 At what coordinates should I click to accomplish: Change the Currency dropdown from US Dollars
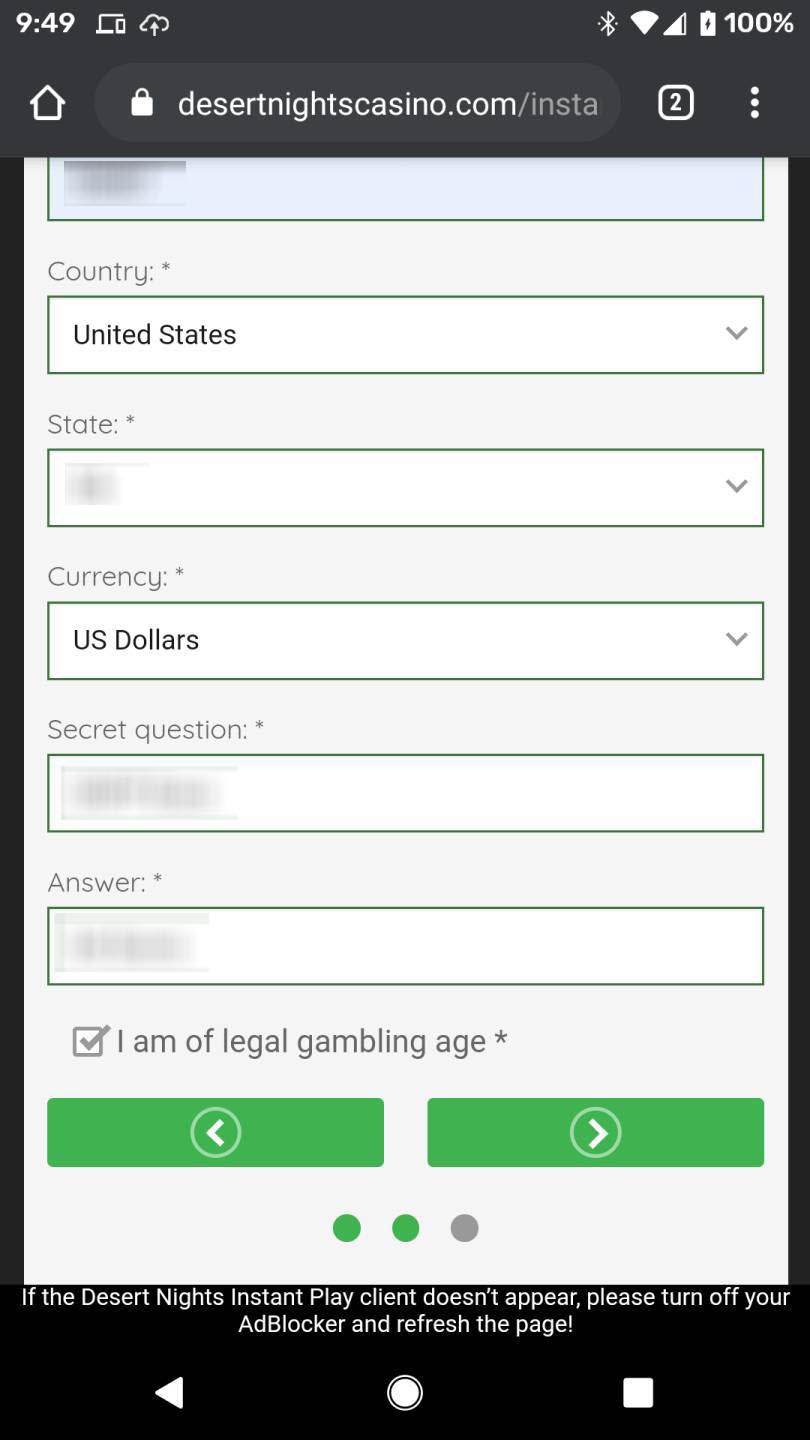pos(405,640)
